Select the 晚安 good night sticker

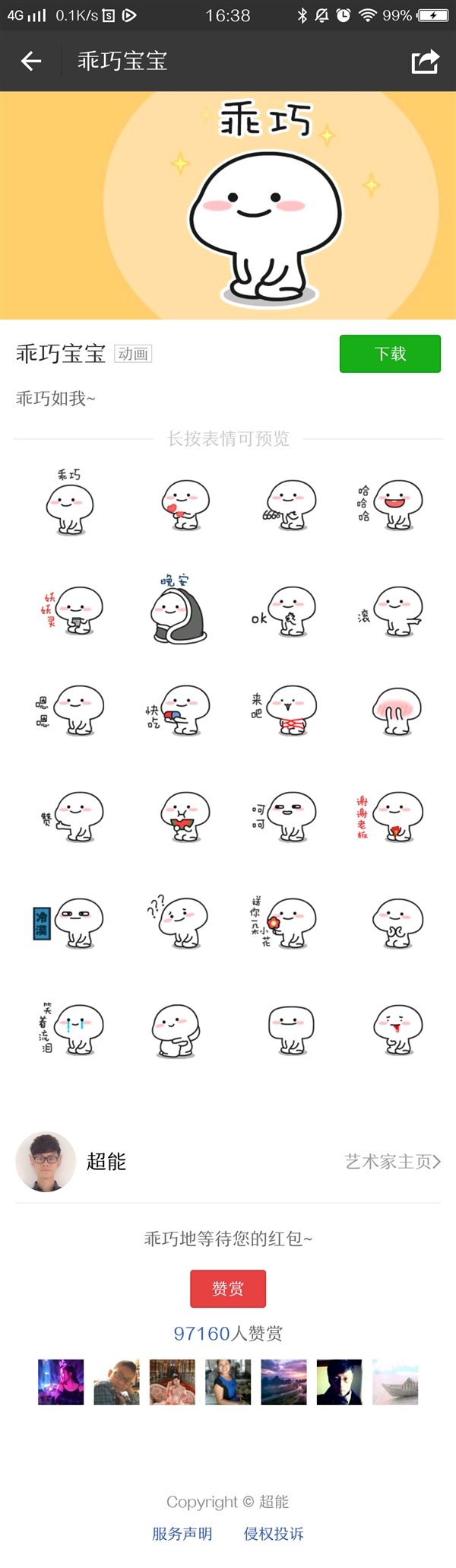click(176, 610)
